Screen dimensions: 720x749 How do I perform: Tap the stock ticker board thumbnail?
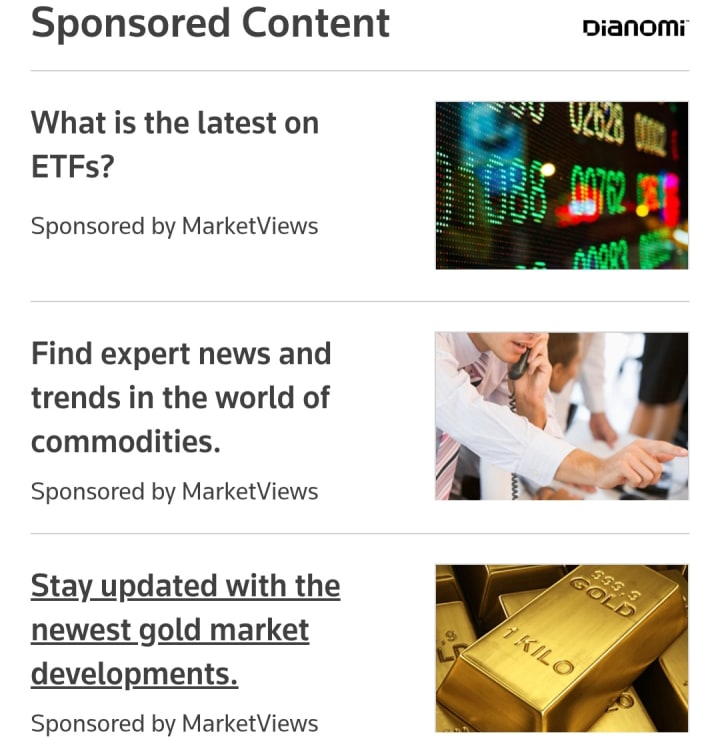click(x=561, y=185)
